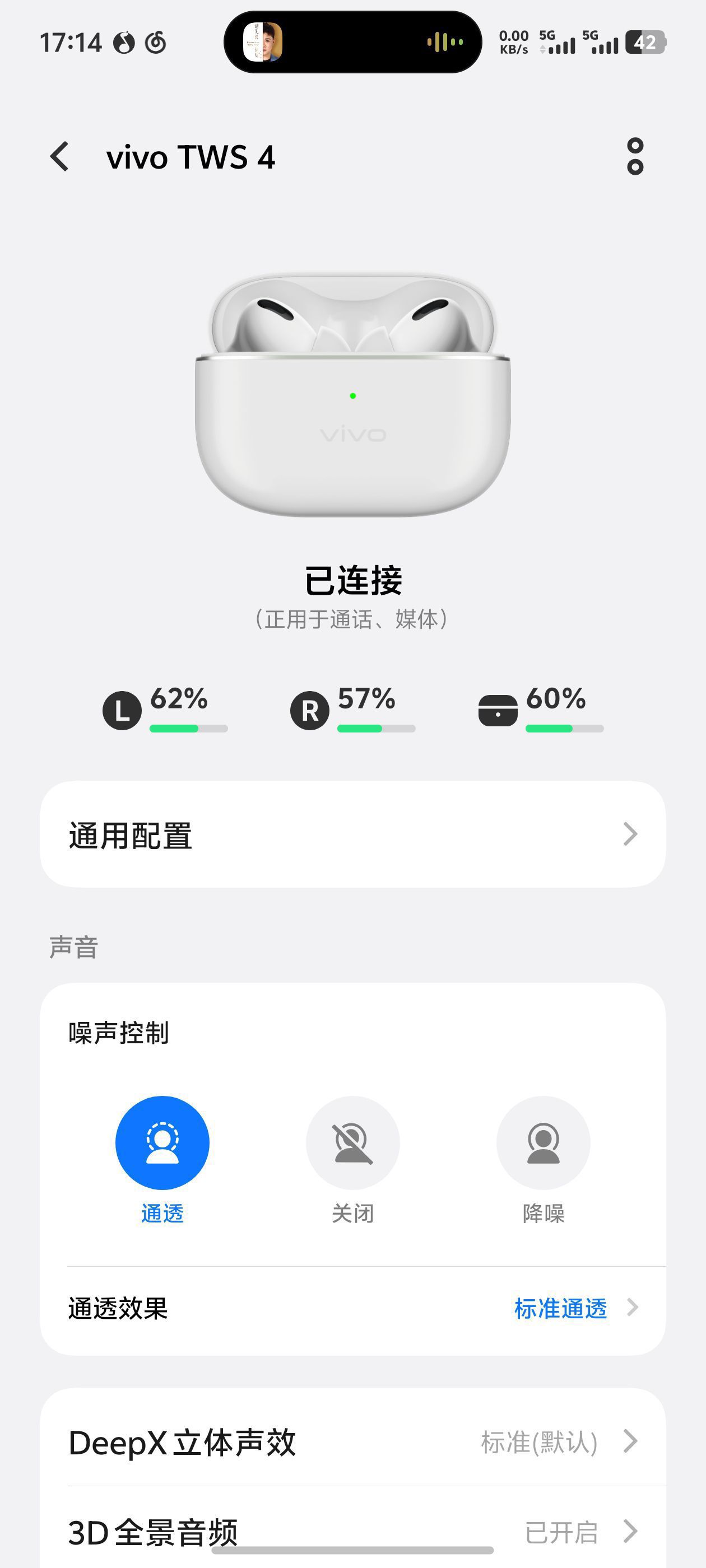Select 通透 transparency mode

coord(161,1143)
